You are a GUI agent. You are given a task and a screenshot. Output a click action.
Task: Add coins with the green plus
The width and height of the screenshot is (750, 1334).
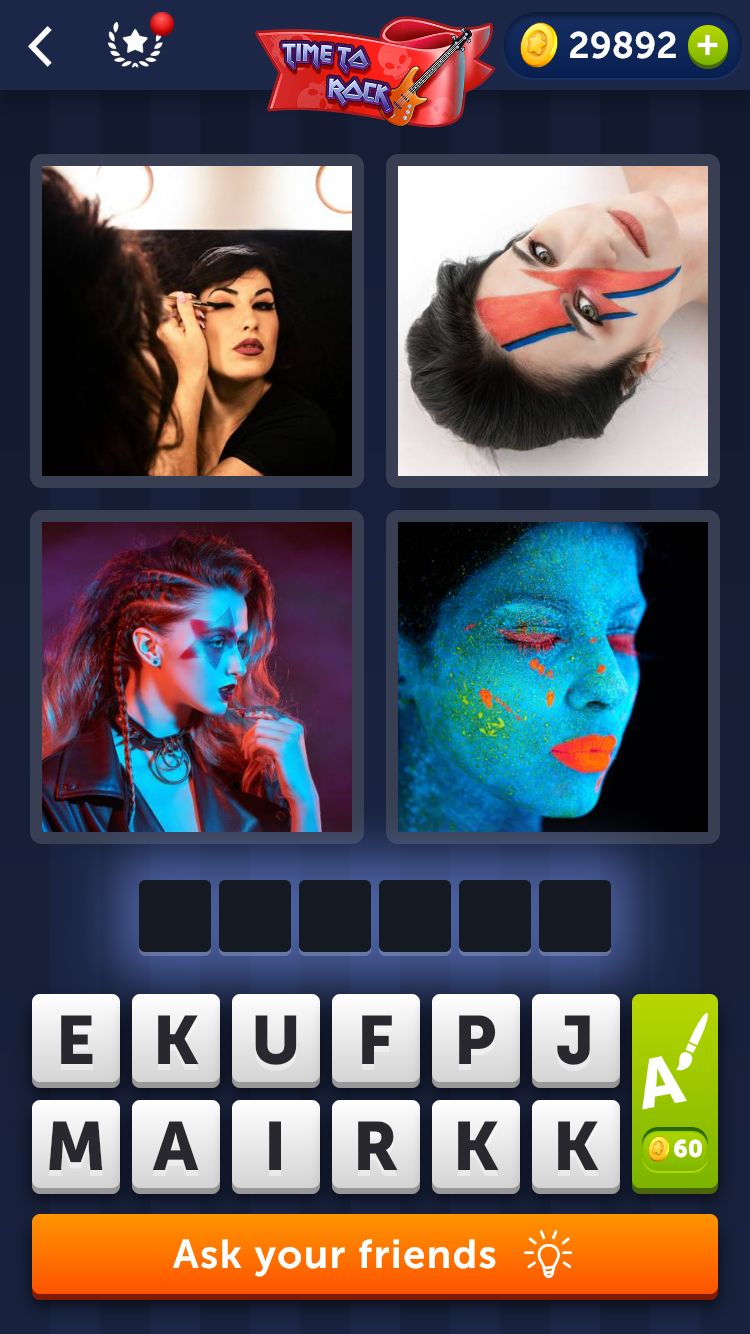(707, 46)
